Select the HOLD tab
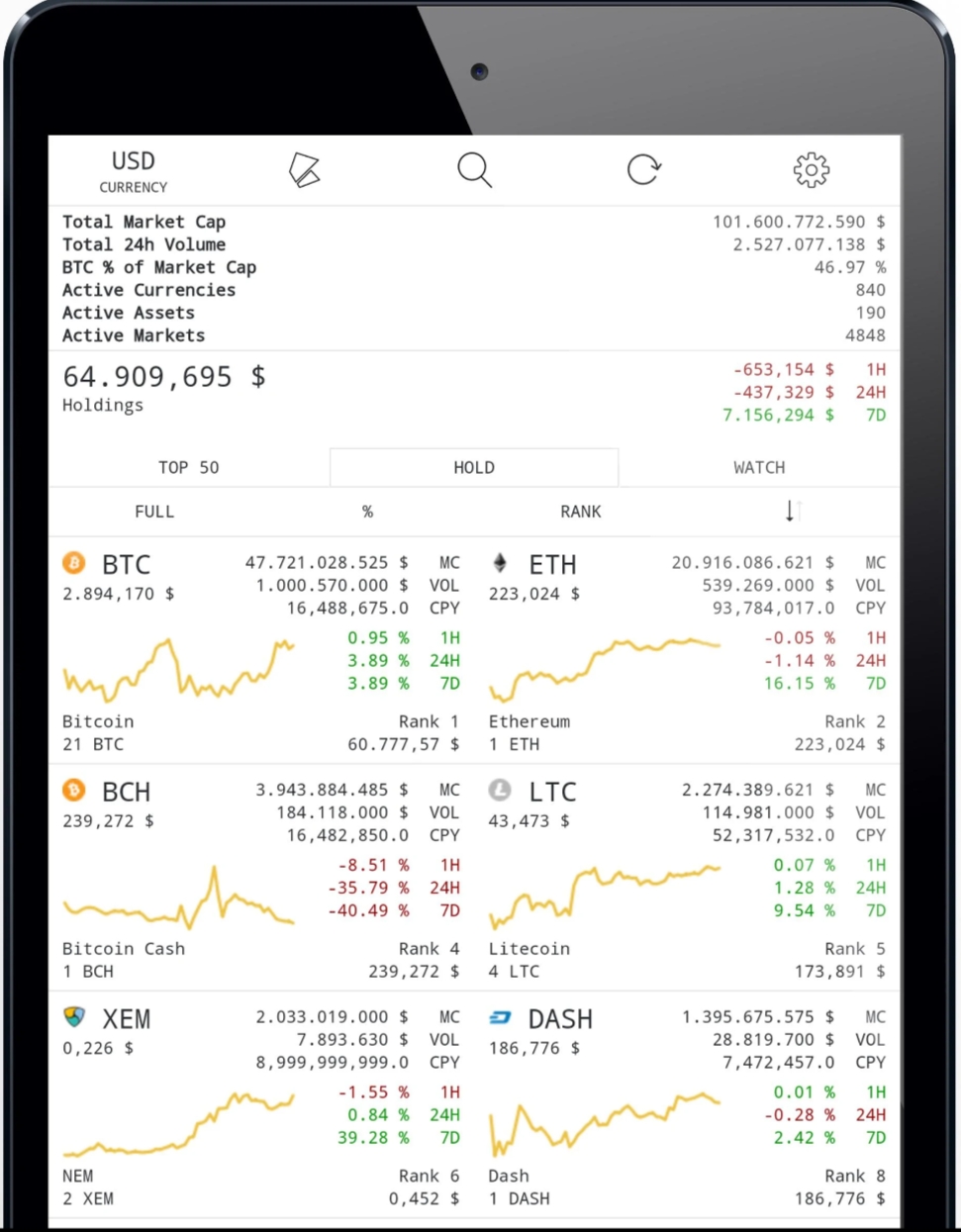961x1232 pixels. tap(474, 467)
